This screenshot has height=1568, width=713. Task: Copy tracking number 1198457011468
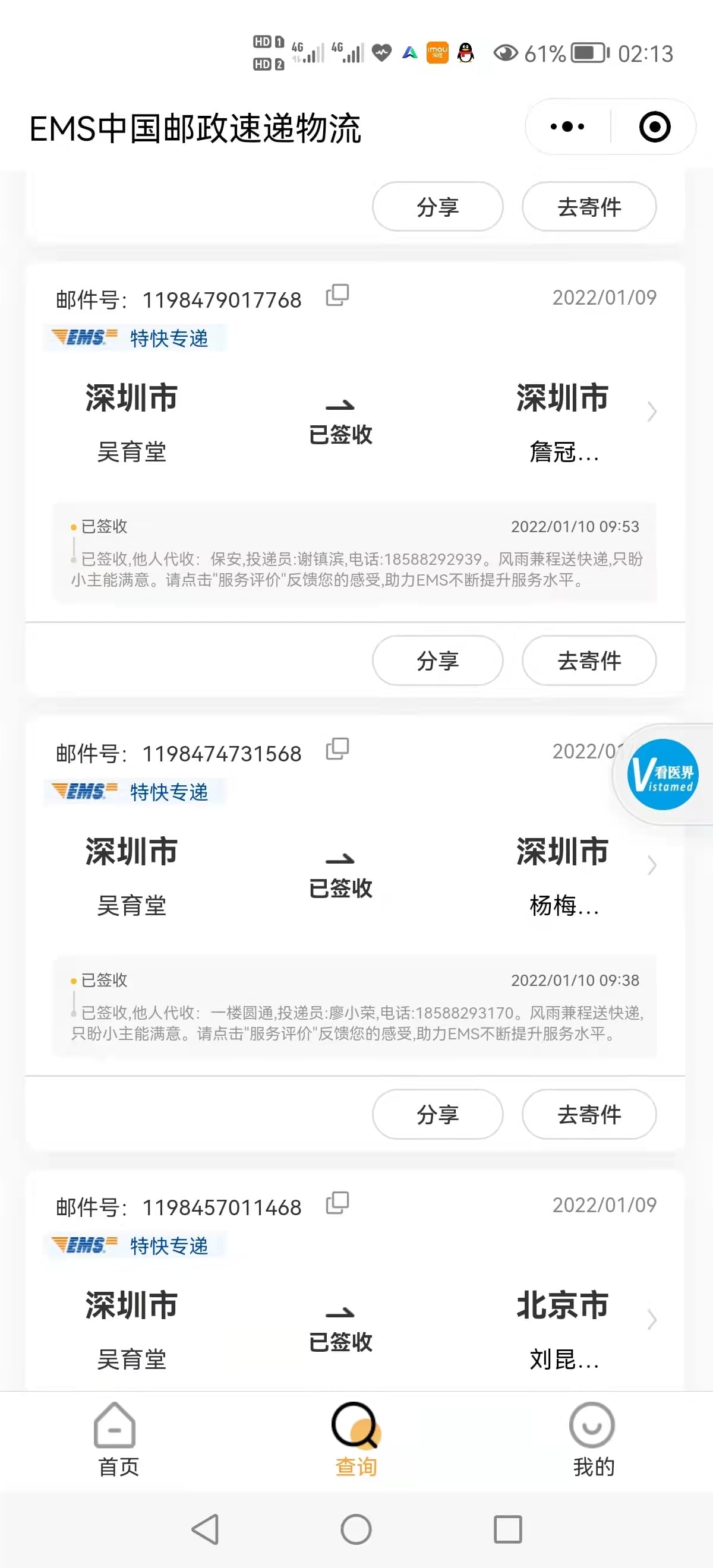[337, 1203]
